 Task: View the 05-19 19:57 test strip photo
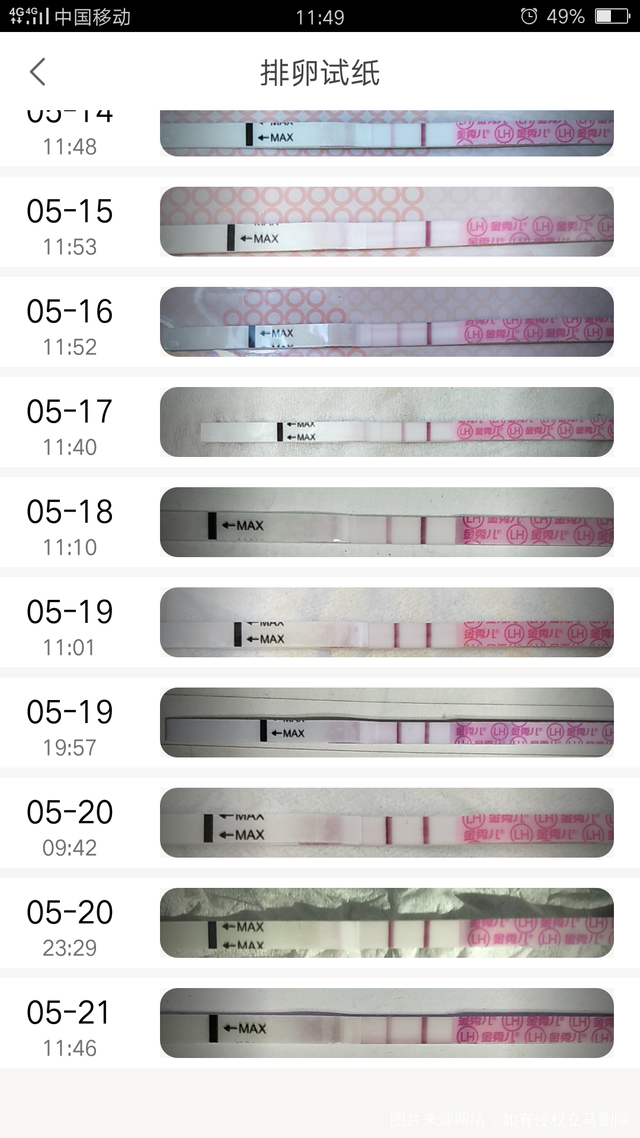[x=386, y=722]
